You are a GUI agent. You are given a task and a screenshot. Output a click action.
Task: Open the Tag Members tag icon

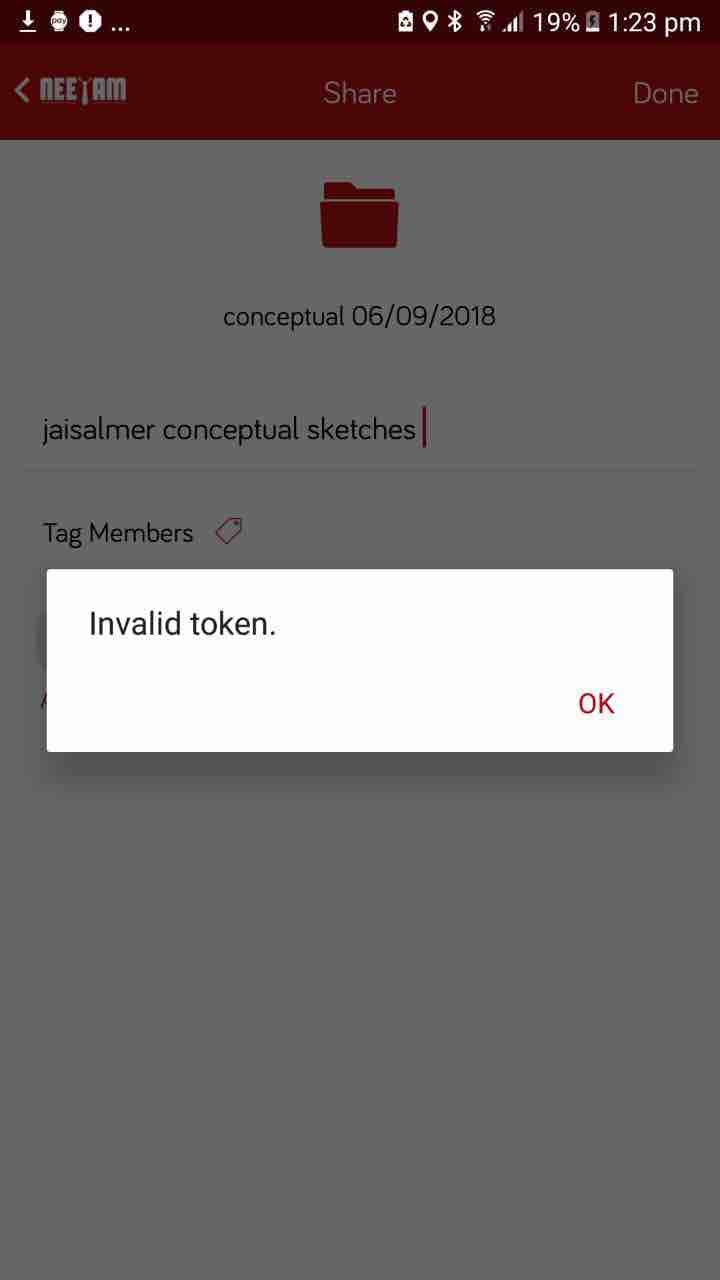pyautogui.click(x=229, y=531)
